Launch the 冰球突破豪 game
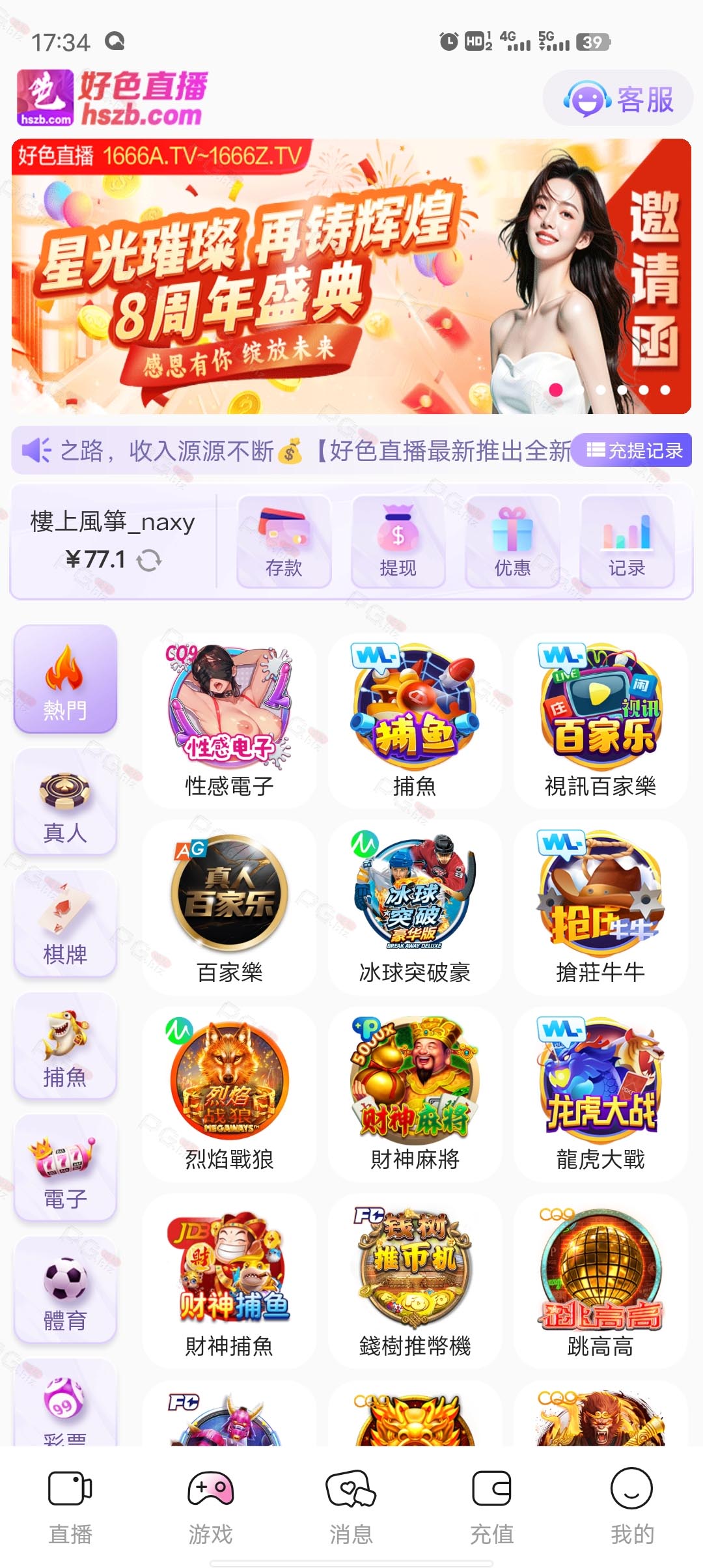Image resolution: width=703 pixels, height=1568 pixels. [x=415, y=907]
